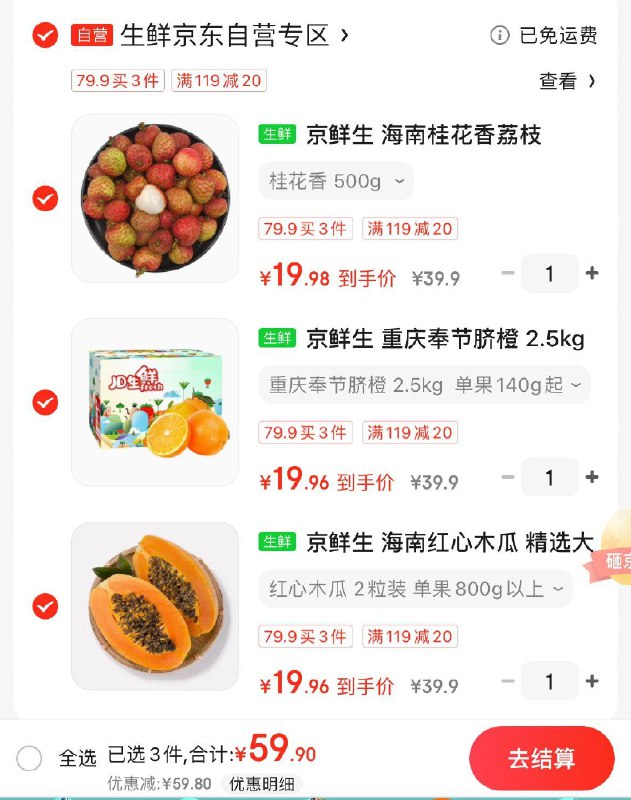Open the 京鲜生 海南桂花香荔枝 product title

[x=423, y=135]
